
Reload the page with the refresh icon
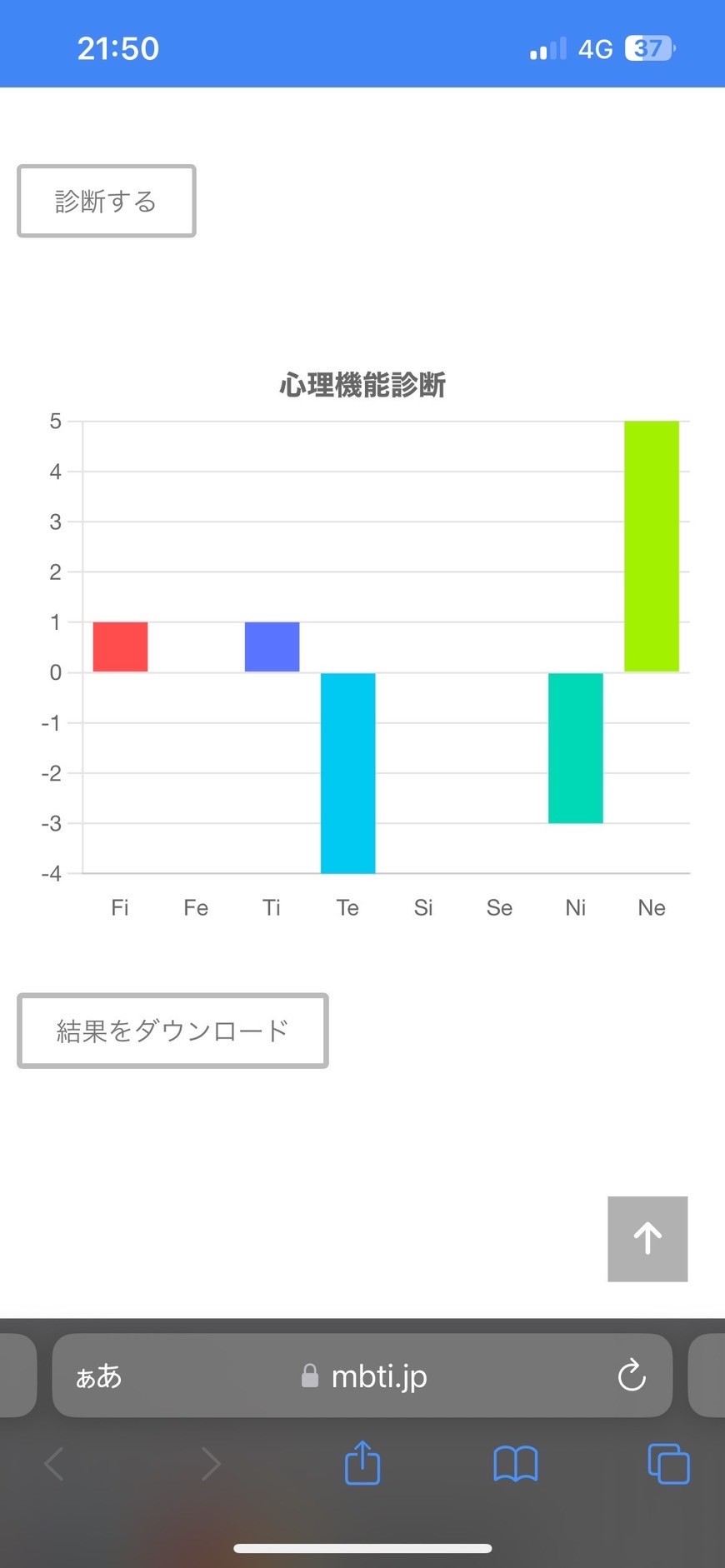tap(632, 1376)
